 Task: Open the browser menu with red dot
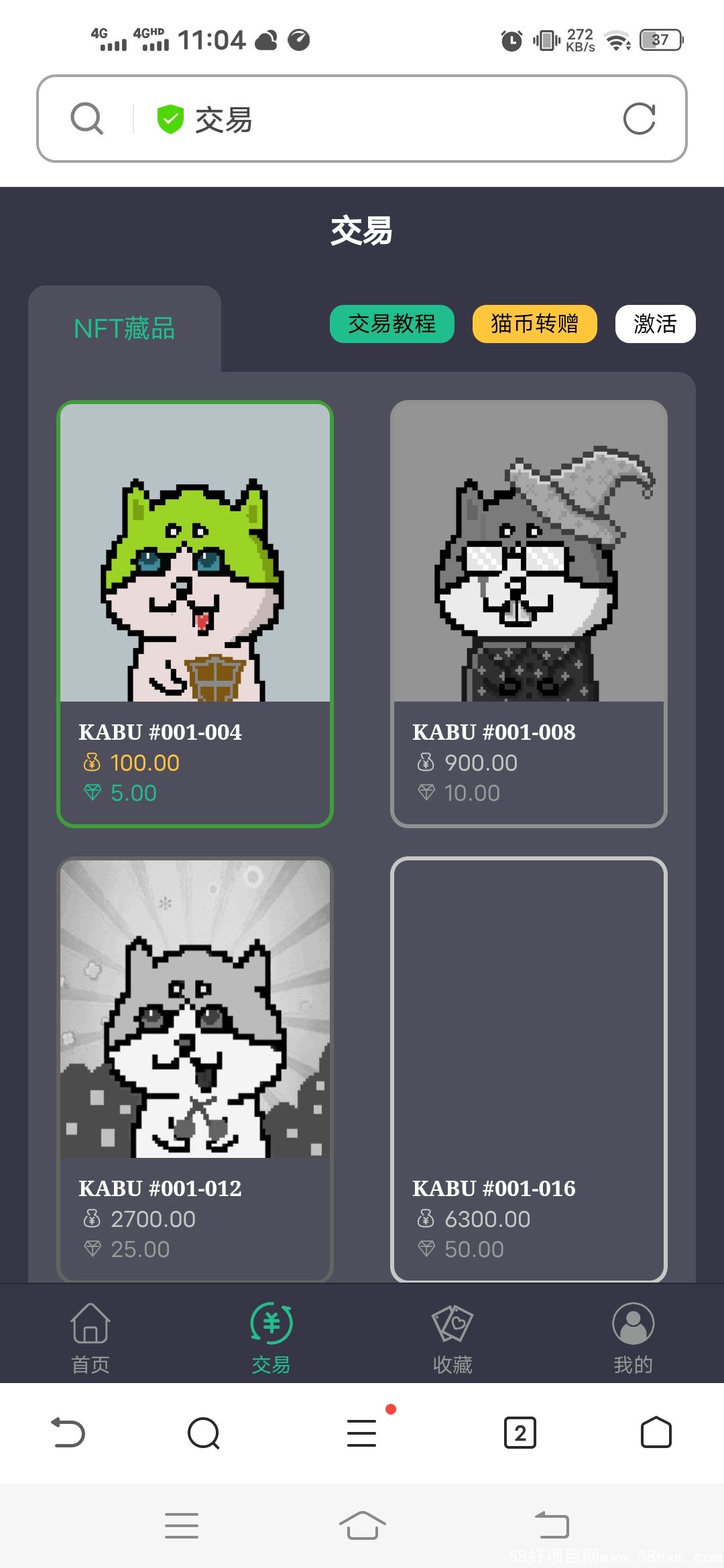coord(362,1433)
